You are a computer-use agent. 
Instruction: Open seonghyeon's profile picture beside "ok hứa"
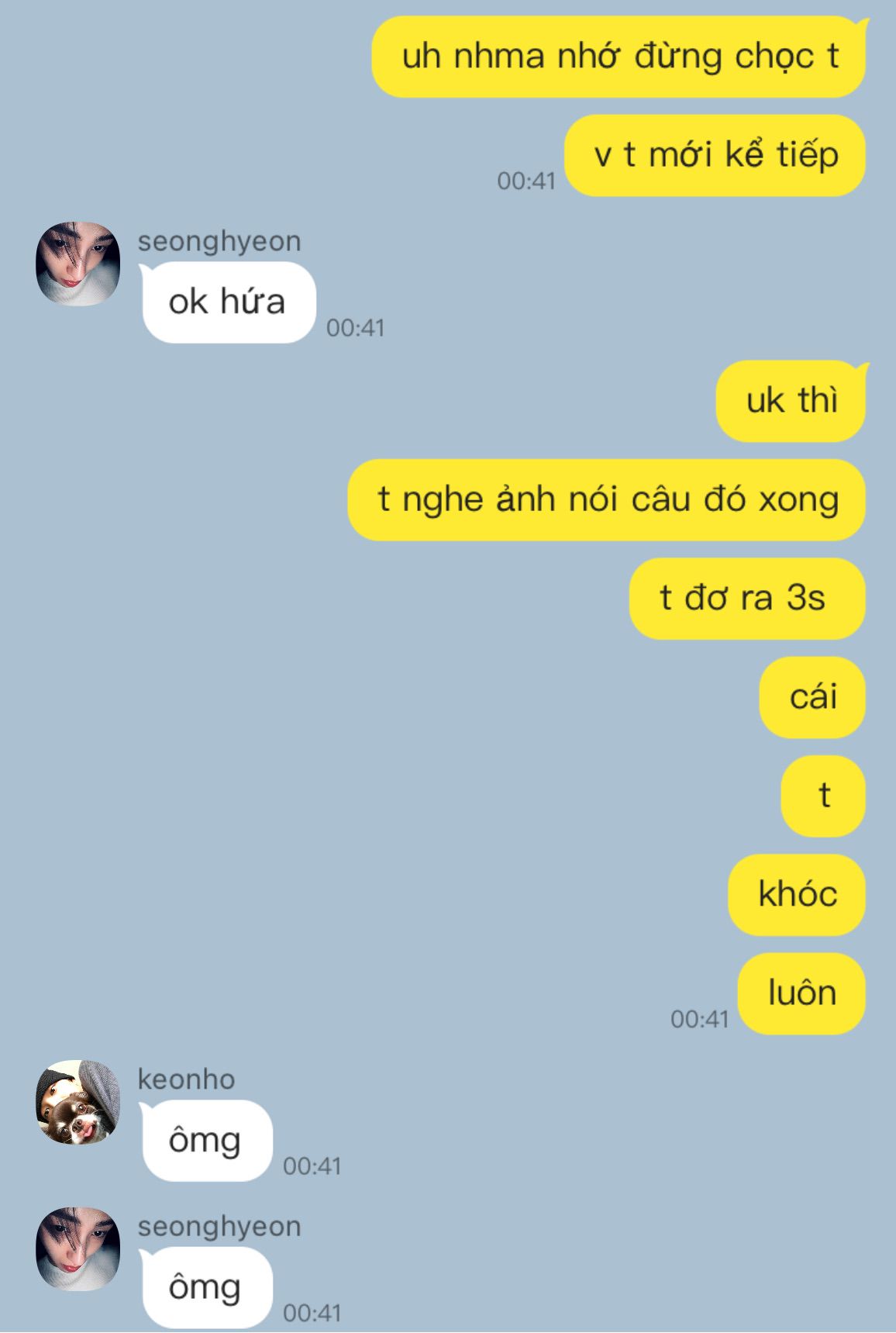point(78,264)
